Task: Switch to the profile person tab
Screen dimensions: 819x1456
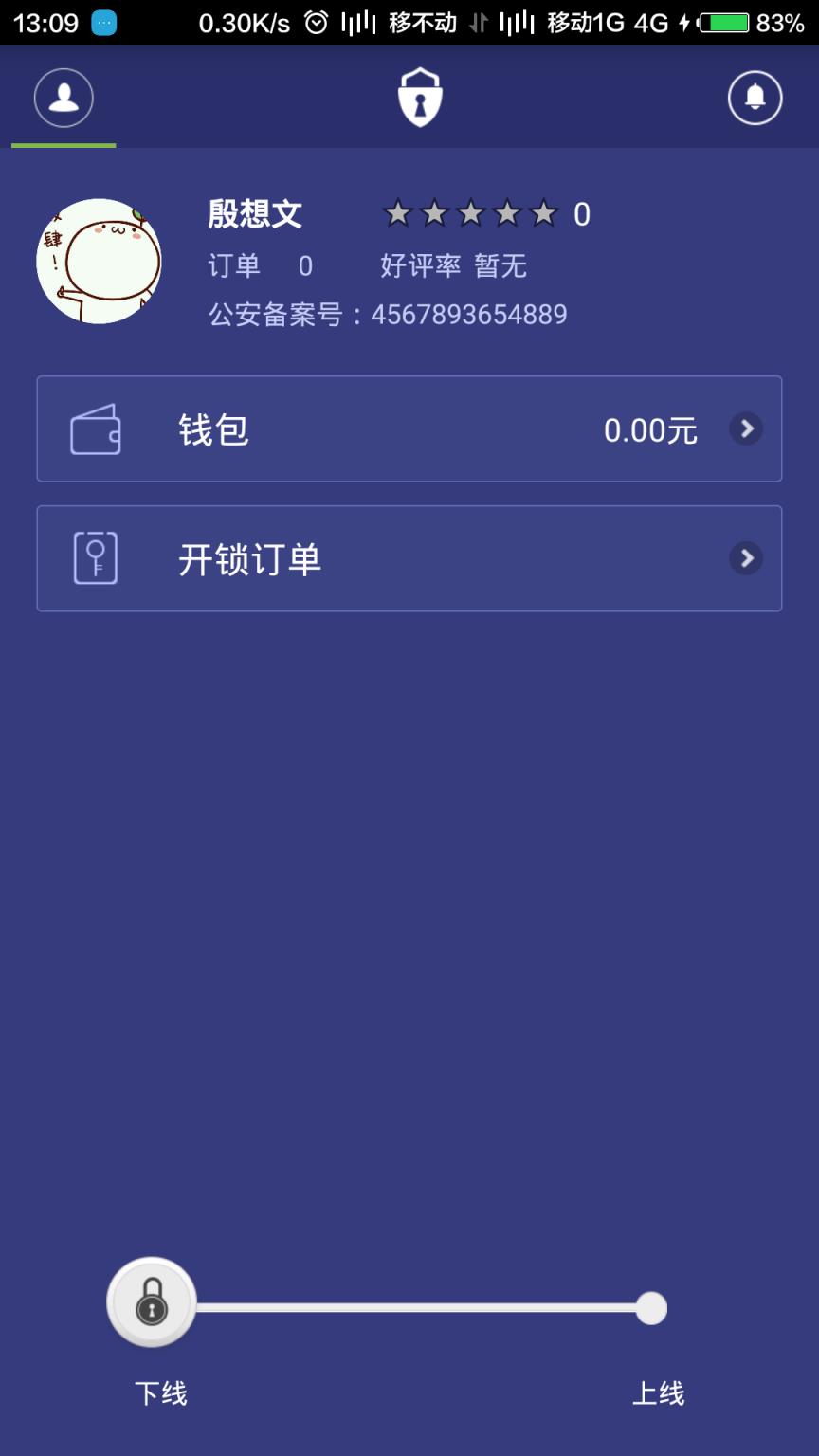Action: click(x=63, y=97)
